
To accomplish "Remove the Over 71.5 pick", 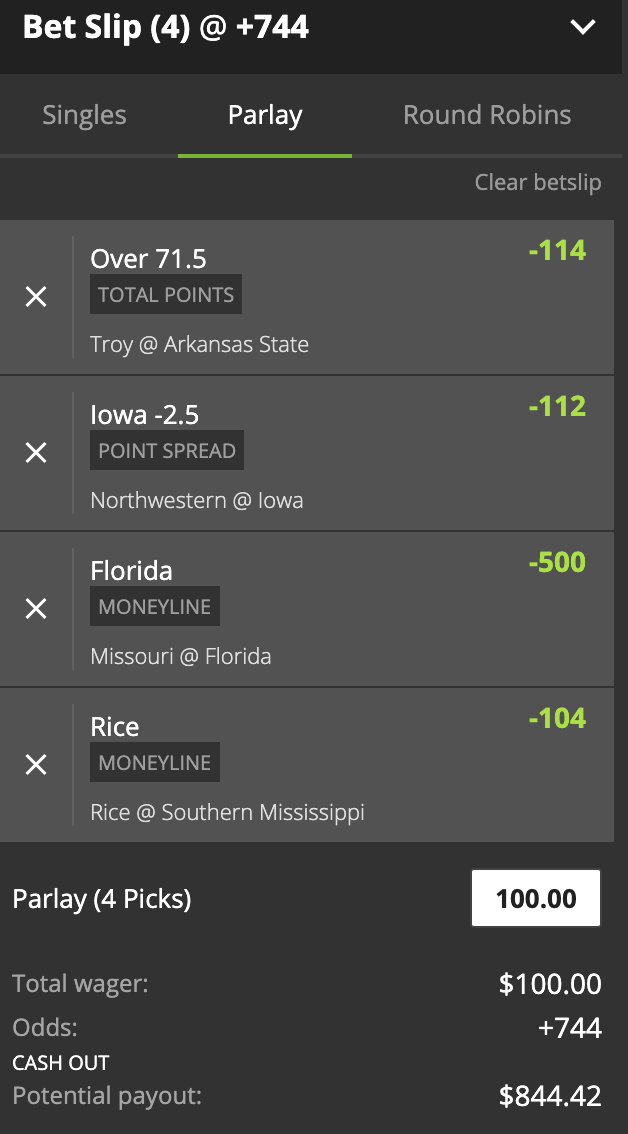I will (36, 297).
